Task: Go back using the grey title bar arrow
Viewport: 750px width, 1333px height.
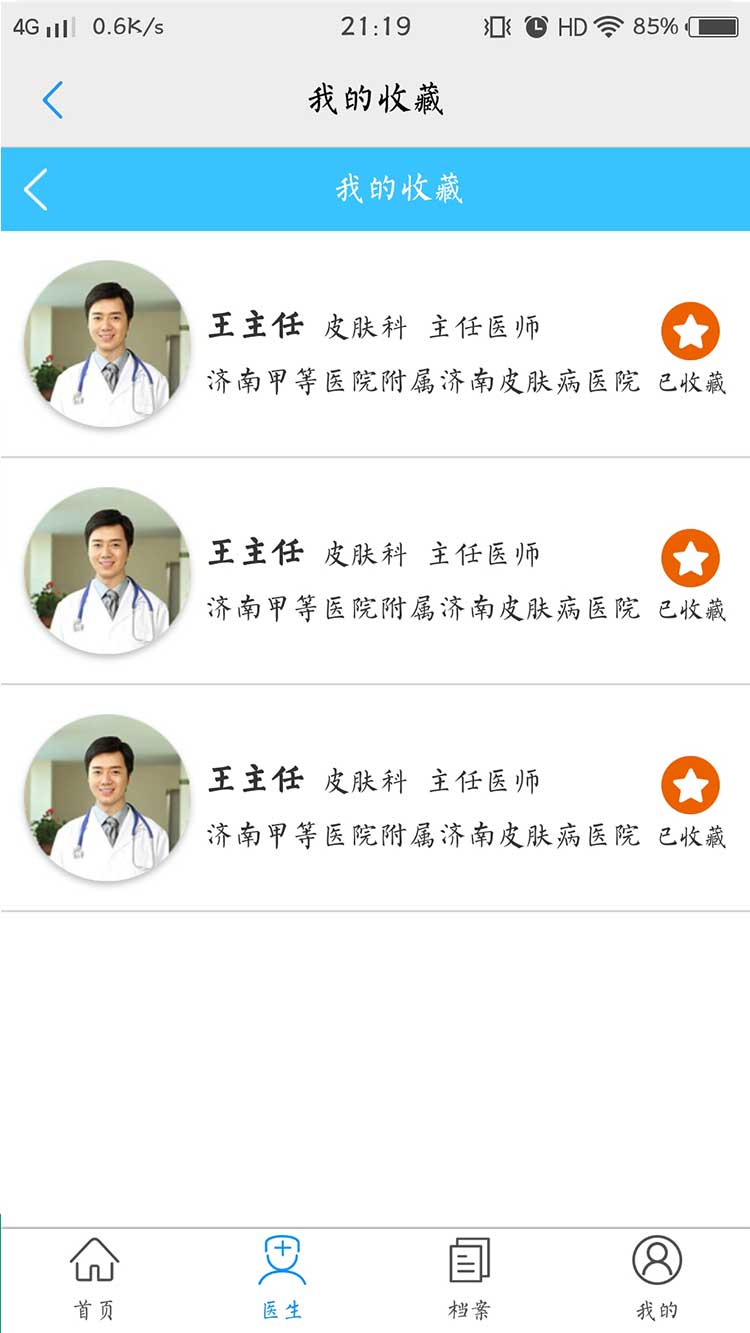Action: pyautogui.click(x=53, y=100)
